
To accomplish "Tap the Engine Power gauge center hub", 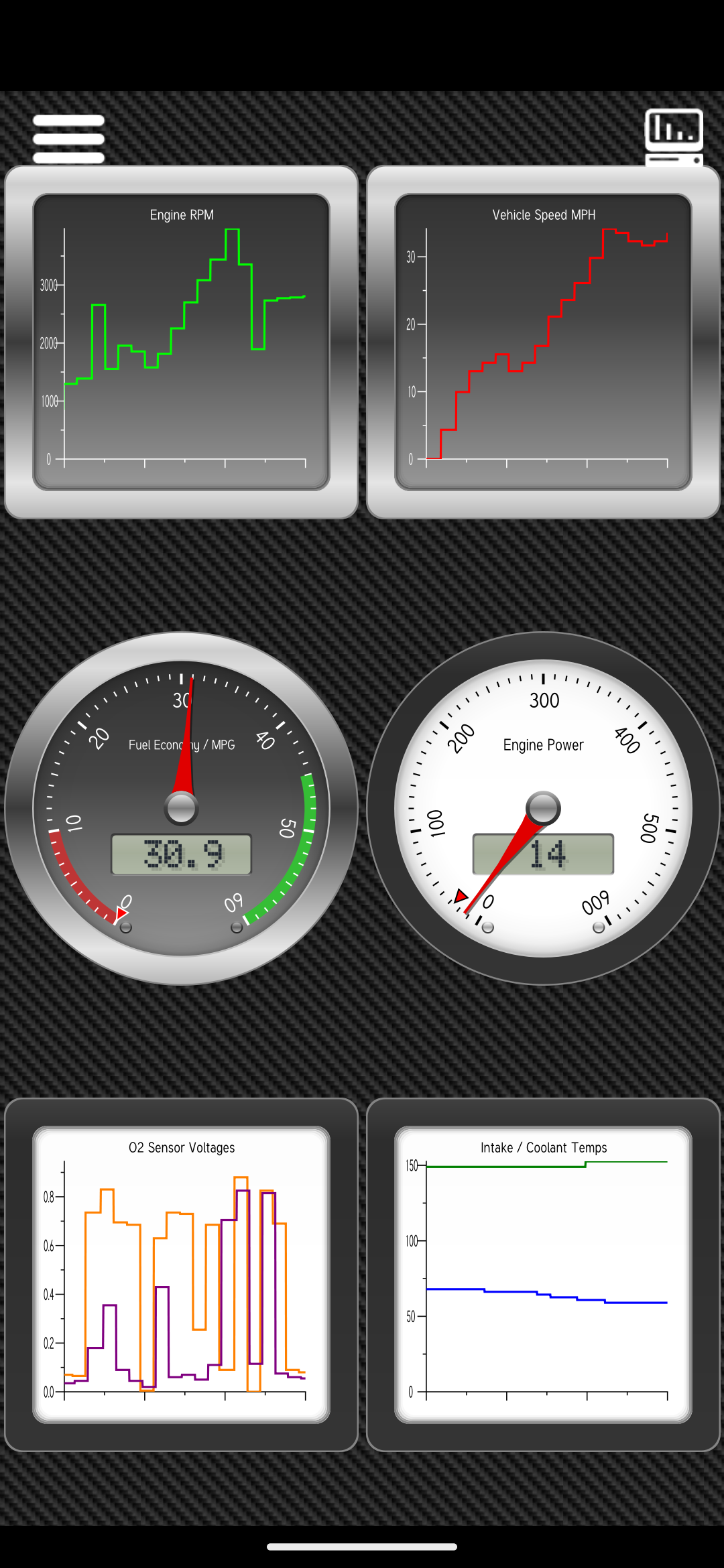I will point(544,807).
